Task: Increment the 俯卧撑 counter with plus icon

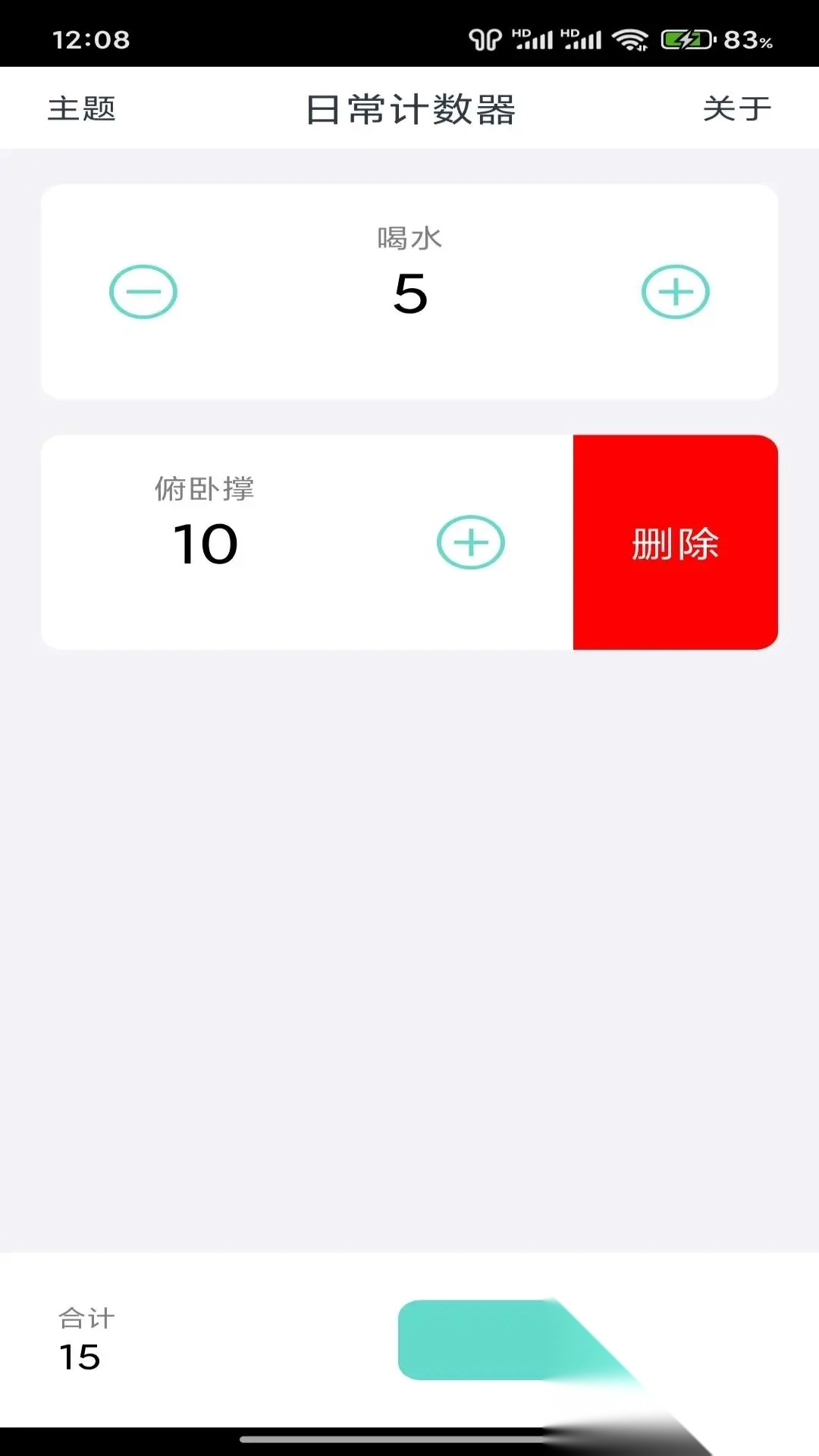Action: tap(470, 541)
